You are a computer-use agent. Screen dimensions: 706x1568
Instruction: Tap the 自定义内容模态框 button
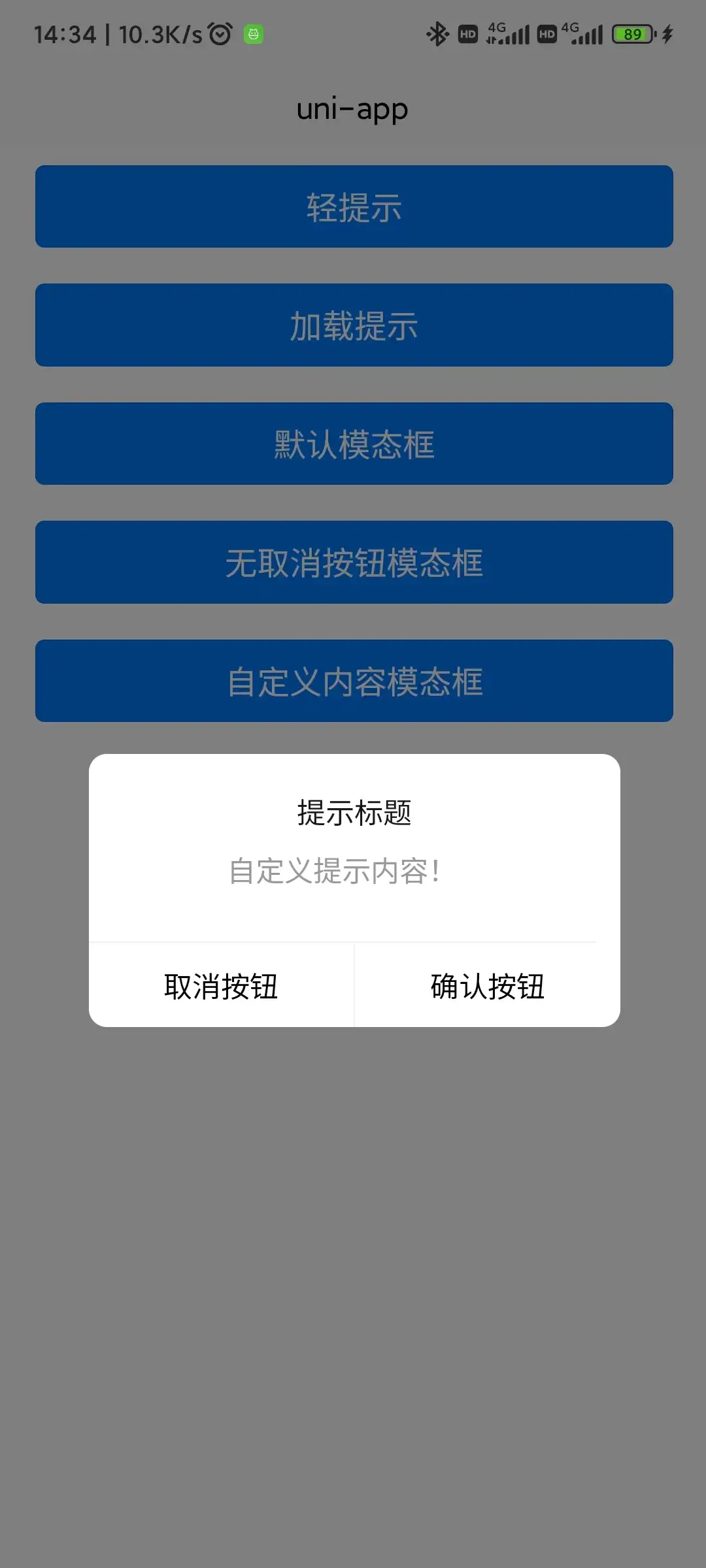point(354,681)
